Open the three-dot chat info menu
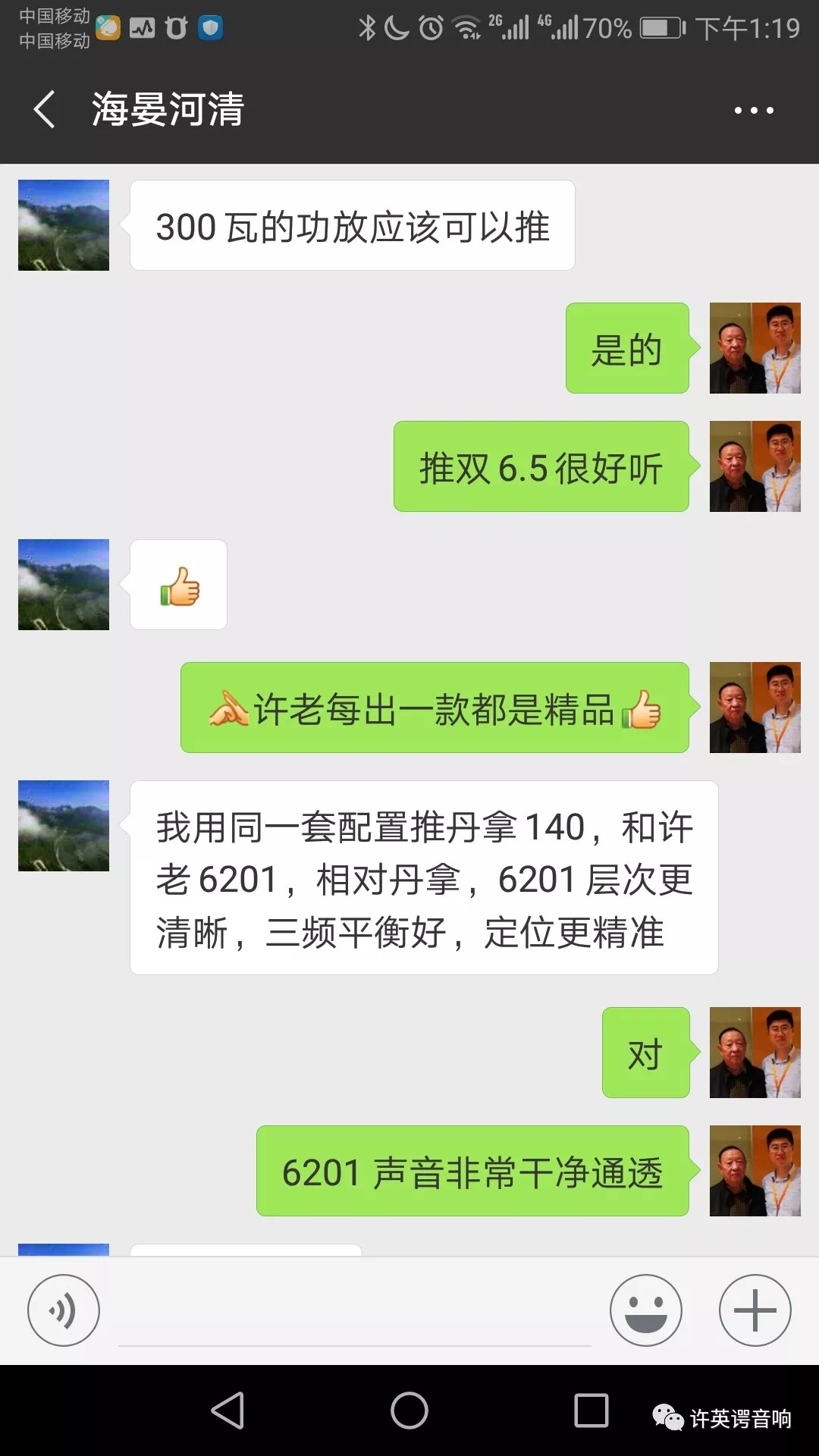 (753, 111)
